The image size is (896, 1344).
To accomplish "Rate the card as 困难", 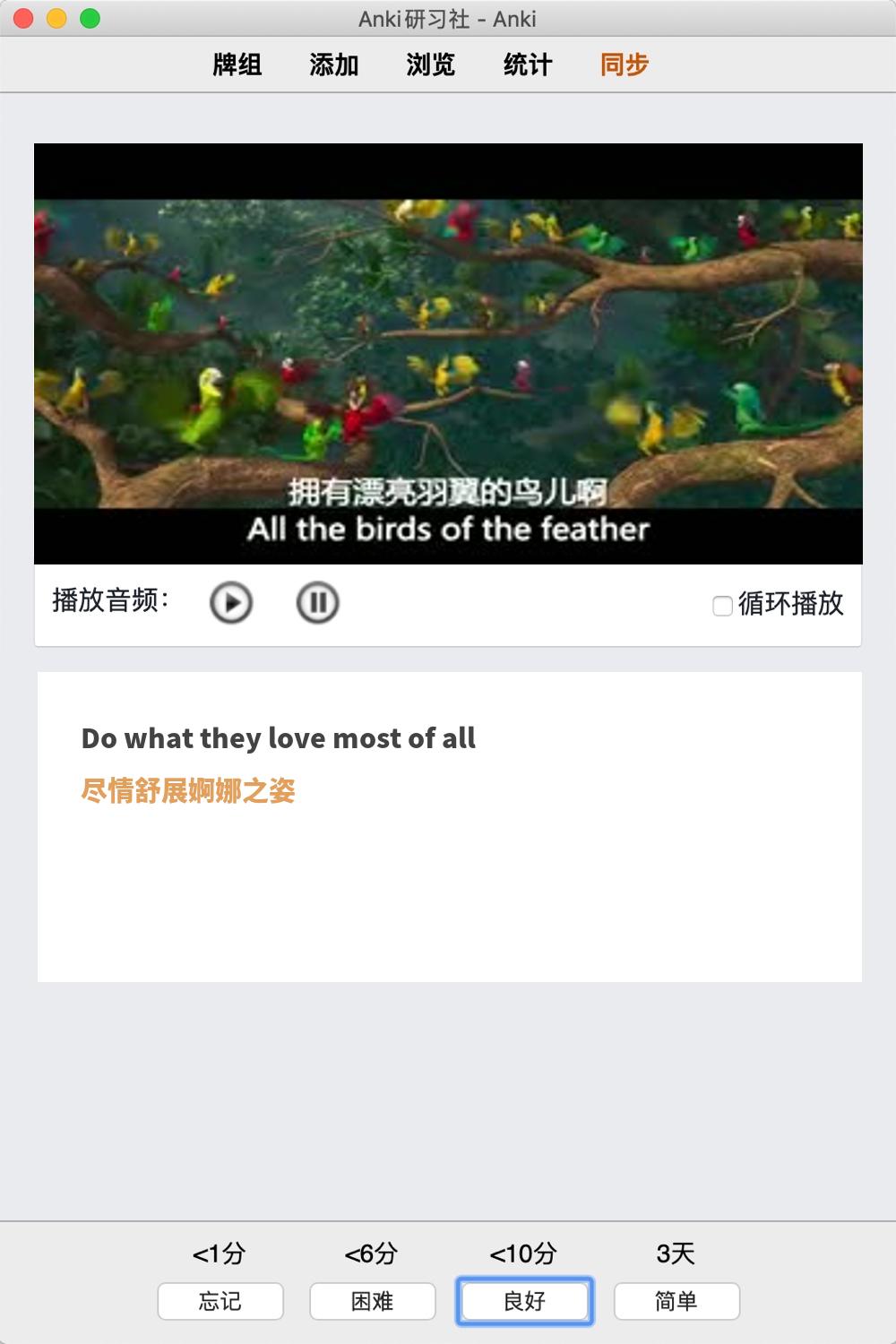I will coord(373,1301).
